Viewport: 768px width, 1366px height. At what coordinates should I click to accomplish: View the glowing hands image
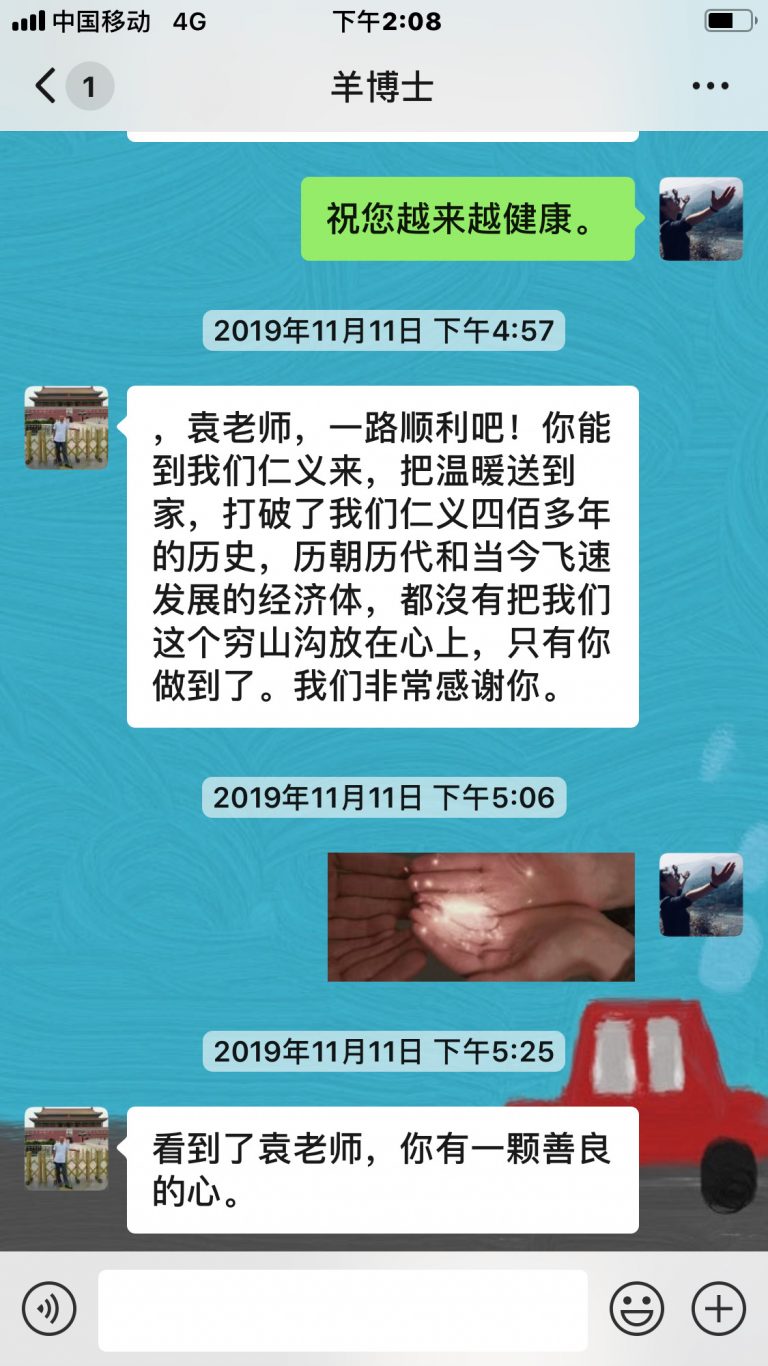point(481,916)
